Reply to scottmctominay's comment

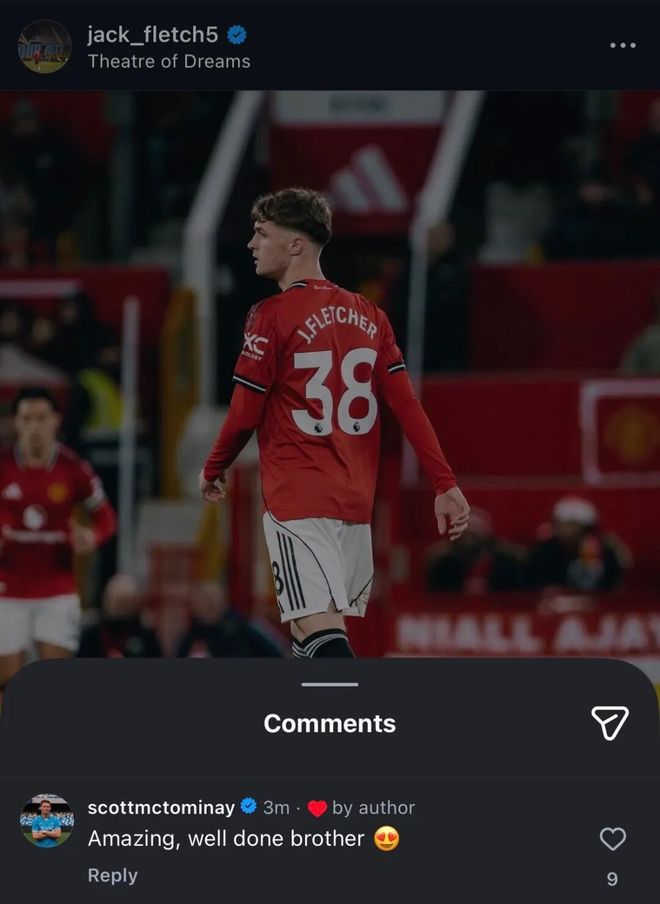point(113,875)
